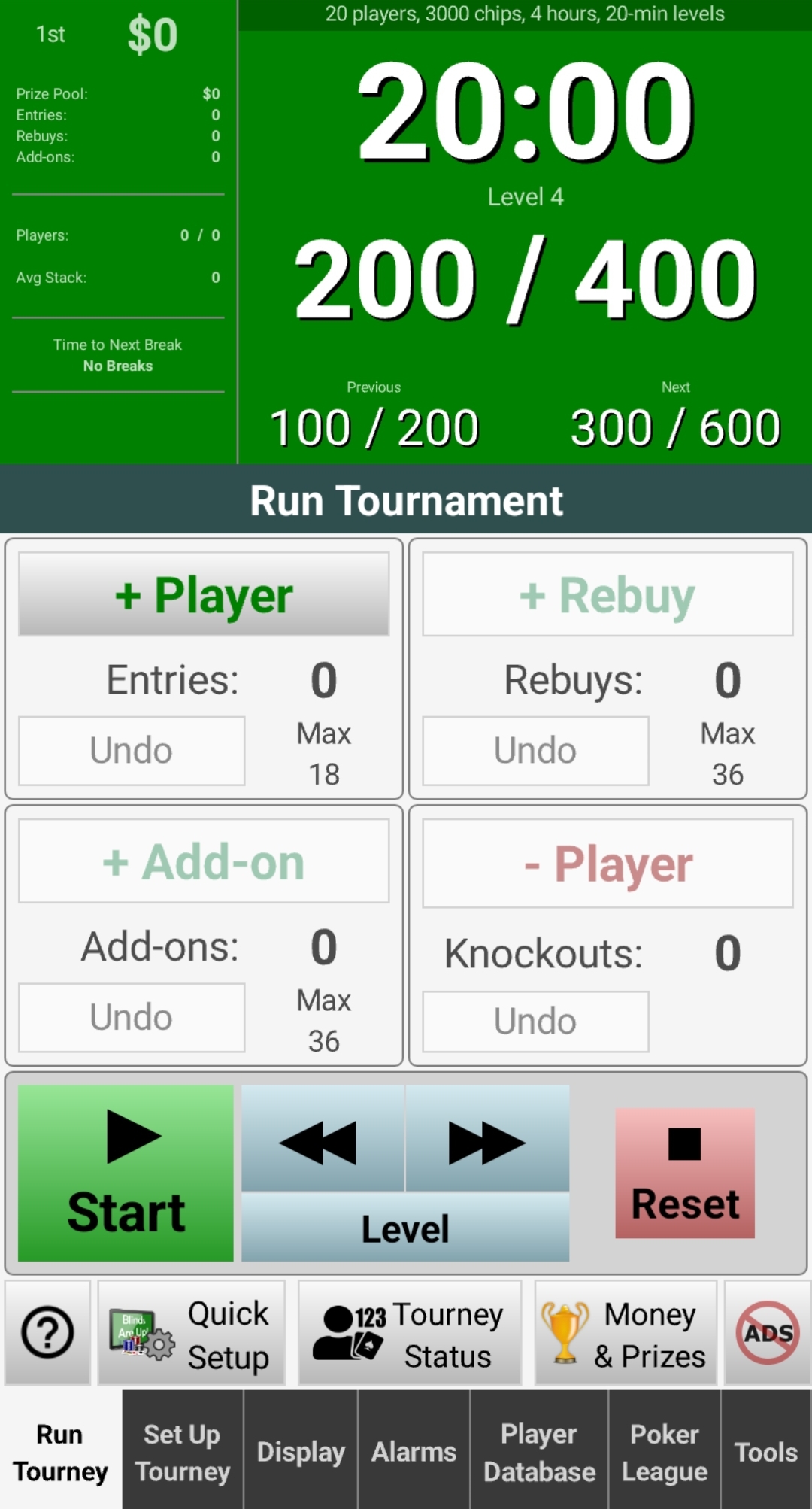Screen dimensions: 812x1509
Task: Open the Poker League tab
Action: 665,1451
